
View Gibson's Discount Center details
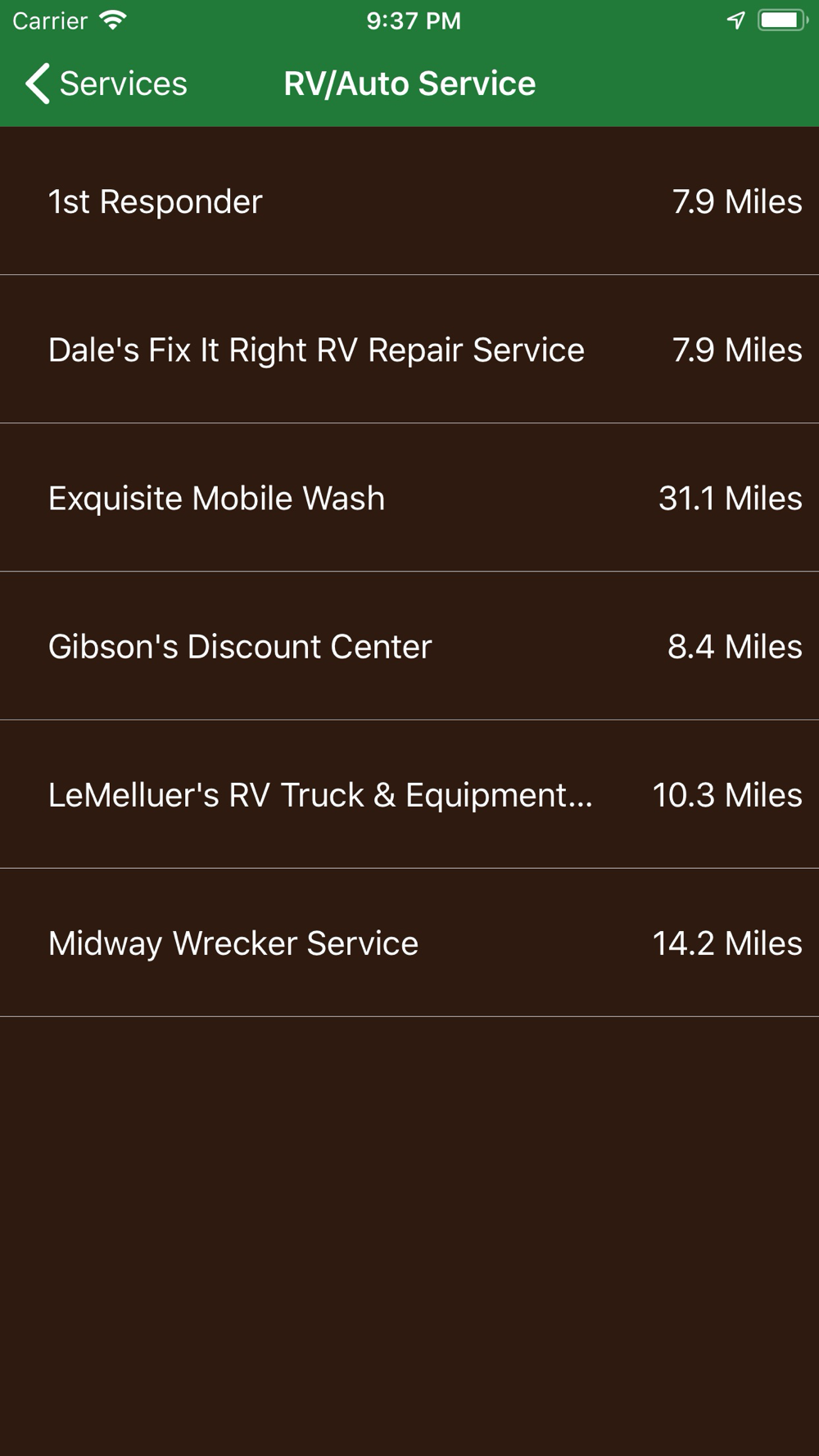tap(409, 645)
